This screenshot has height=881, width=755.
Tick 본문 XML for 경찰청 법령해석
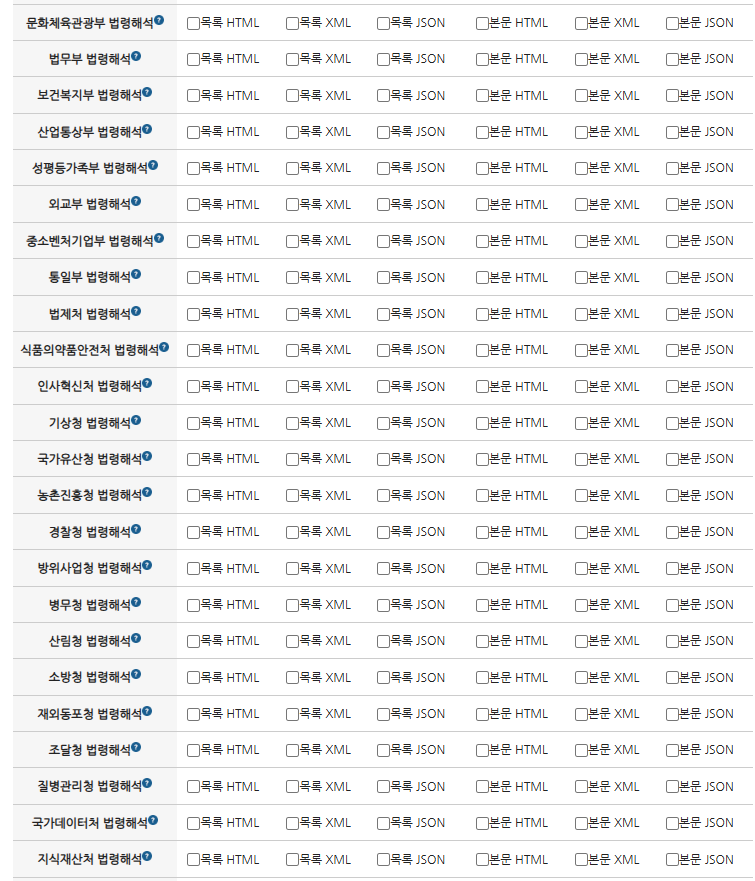click(x=581, y=533)
